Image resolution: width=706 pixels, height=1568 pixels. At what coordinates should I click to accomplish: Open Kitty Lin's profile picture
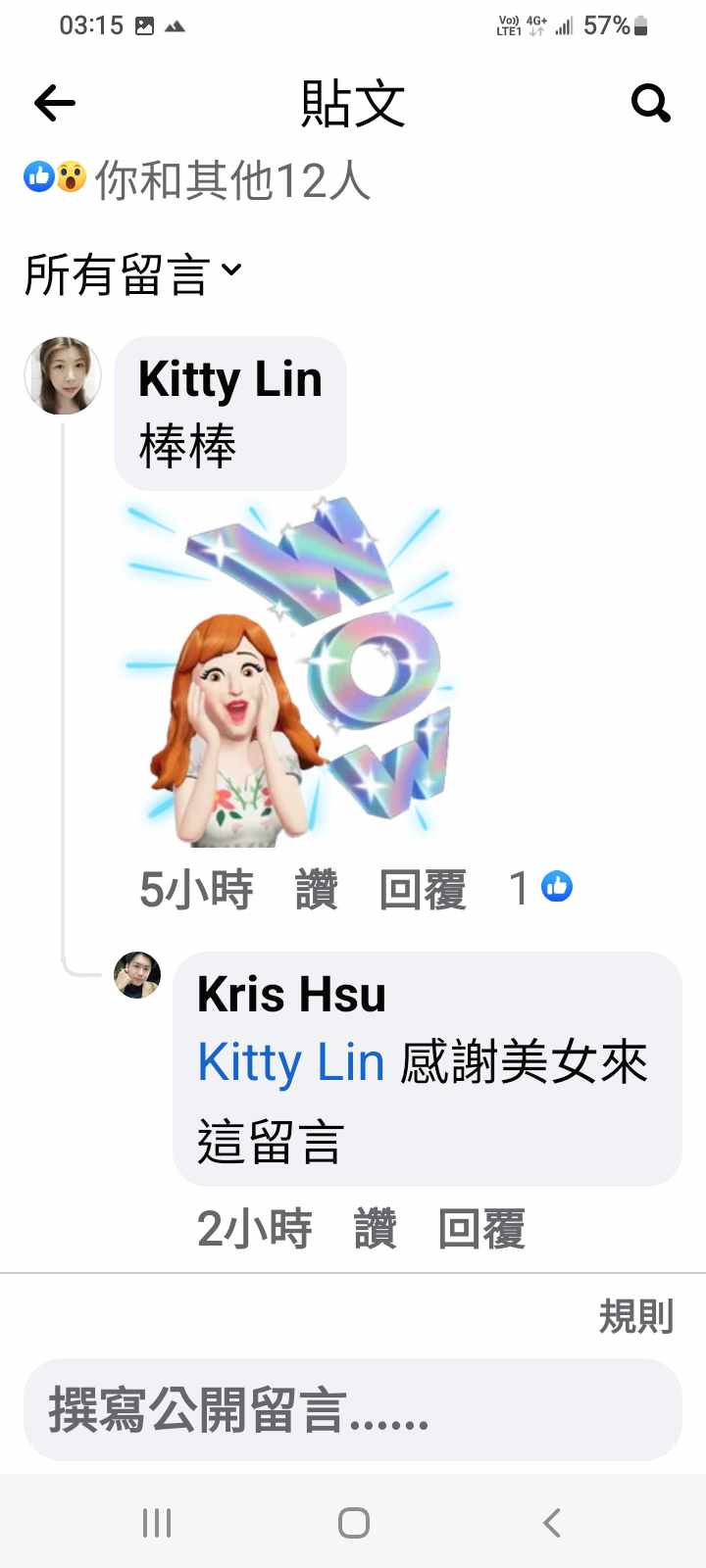[x=63, y=376]
